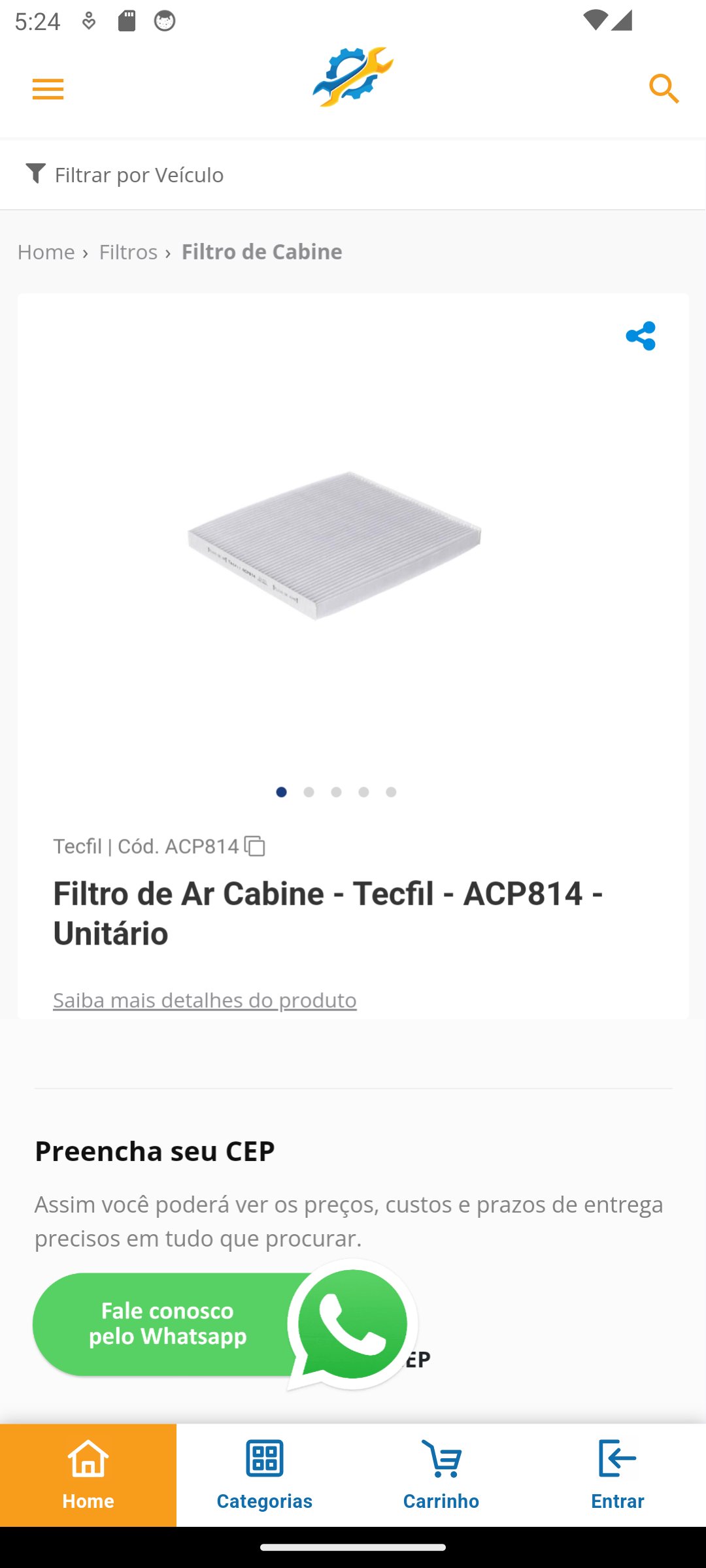Open the Filtro de Cabine breadcrumb
This screenshot has height=1568, width=706.
(261, 252)
